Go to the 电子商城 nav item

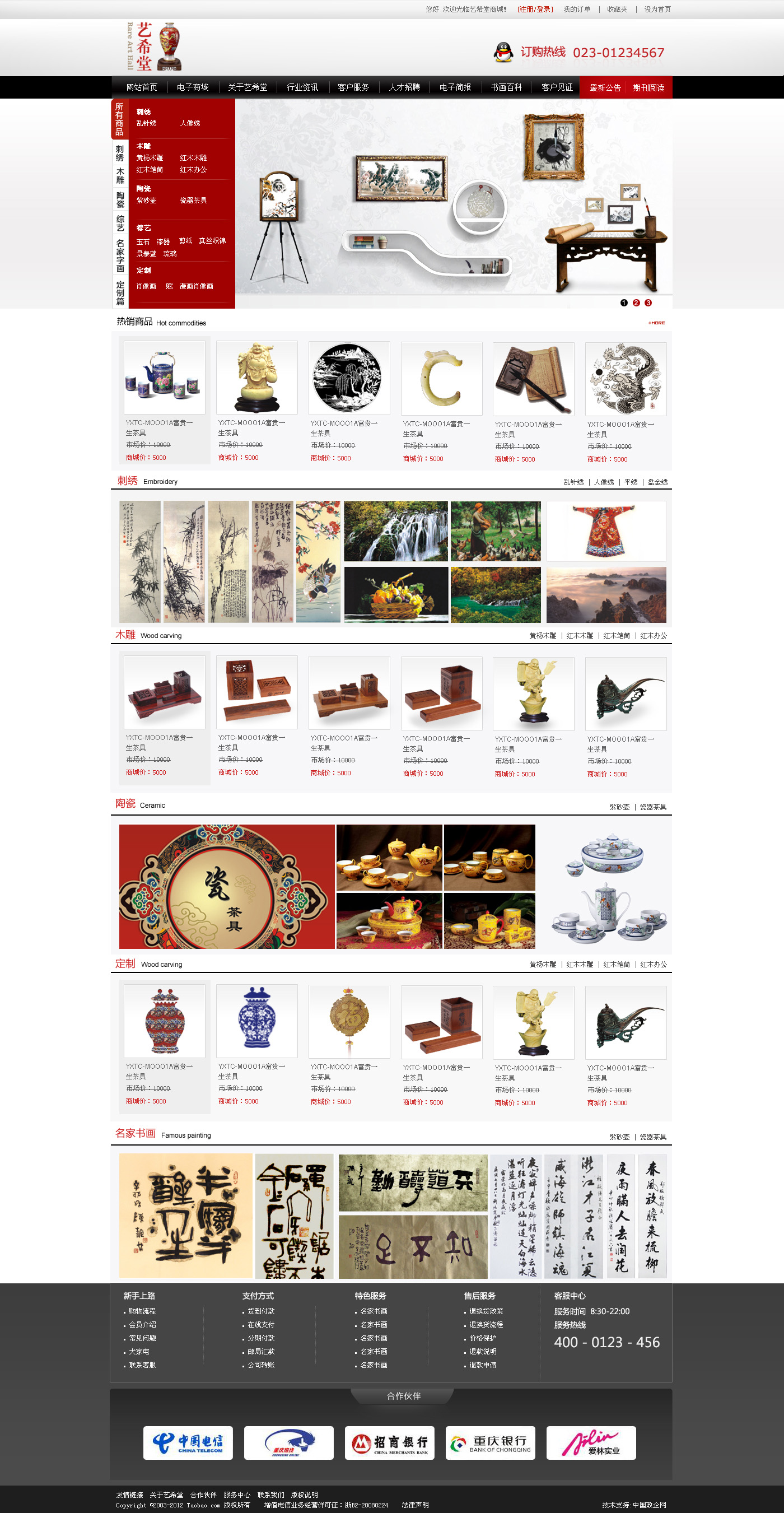[193, 87]
